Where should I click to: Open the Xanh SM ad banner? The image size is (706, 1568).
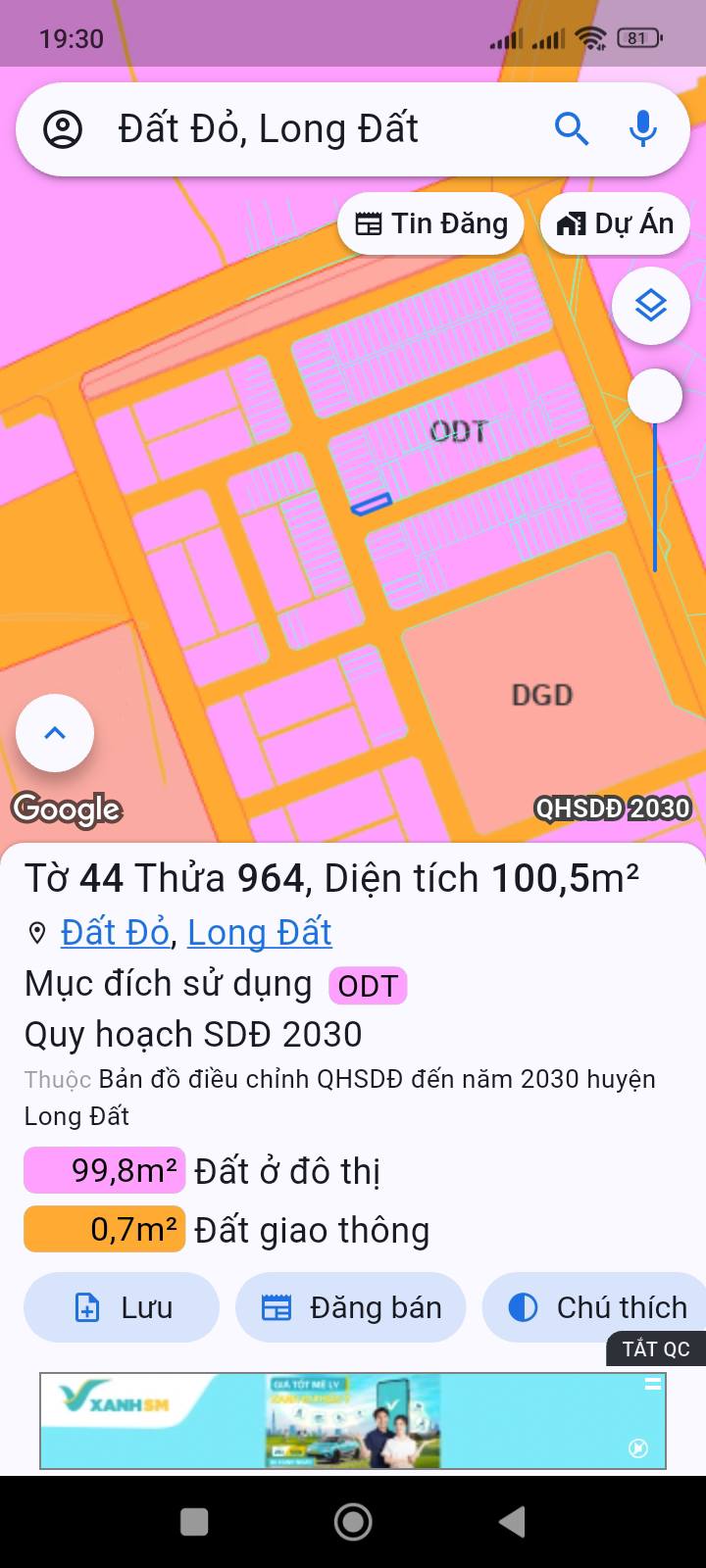[x=353, y=1420]
